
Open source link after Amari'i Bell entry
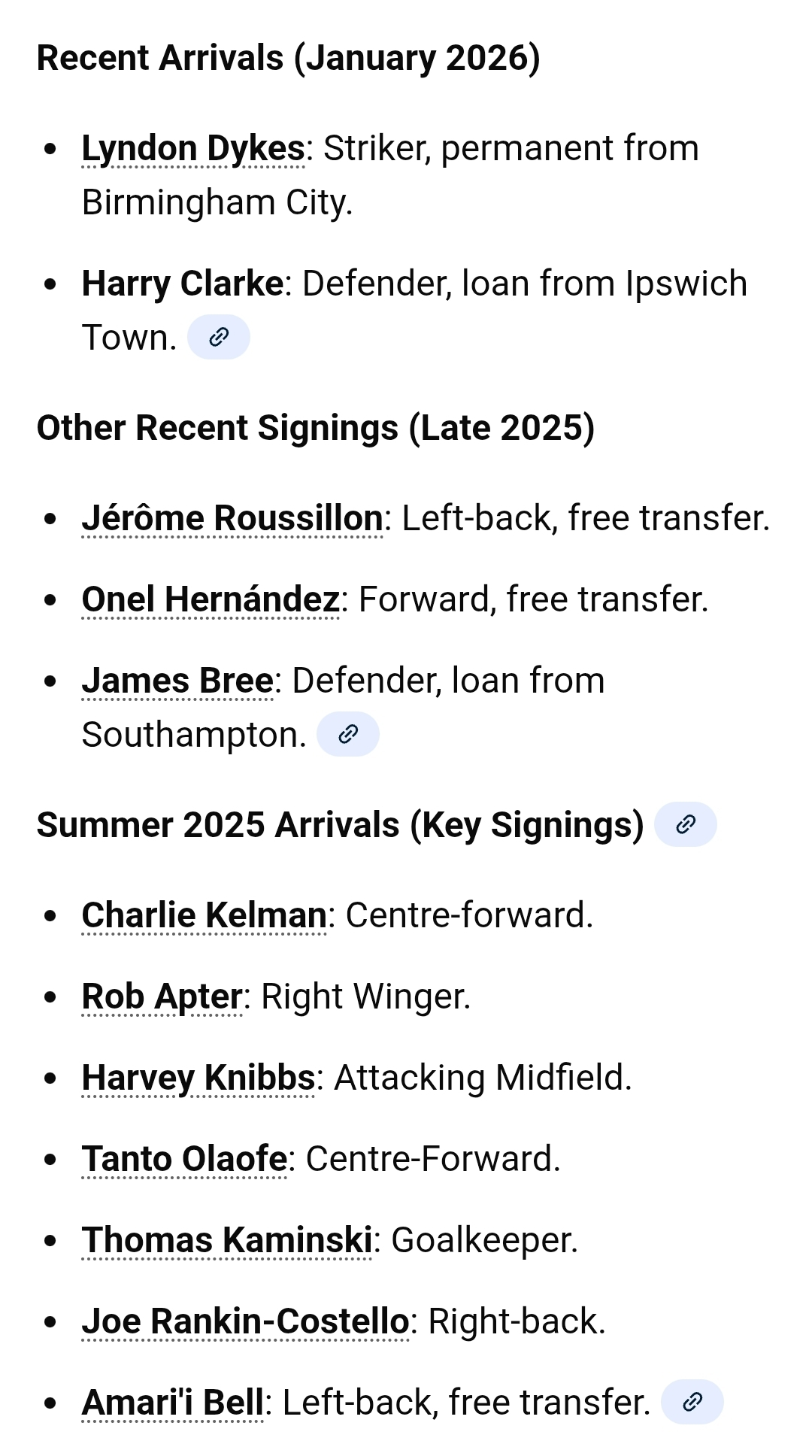[x=692, y=1402]
